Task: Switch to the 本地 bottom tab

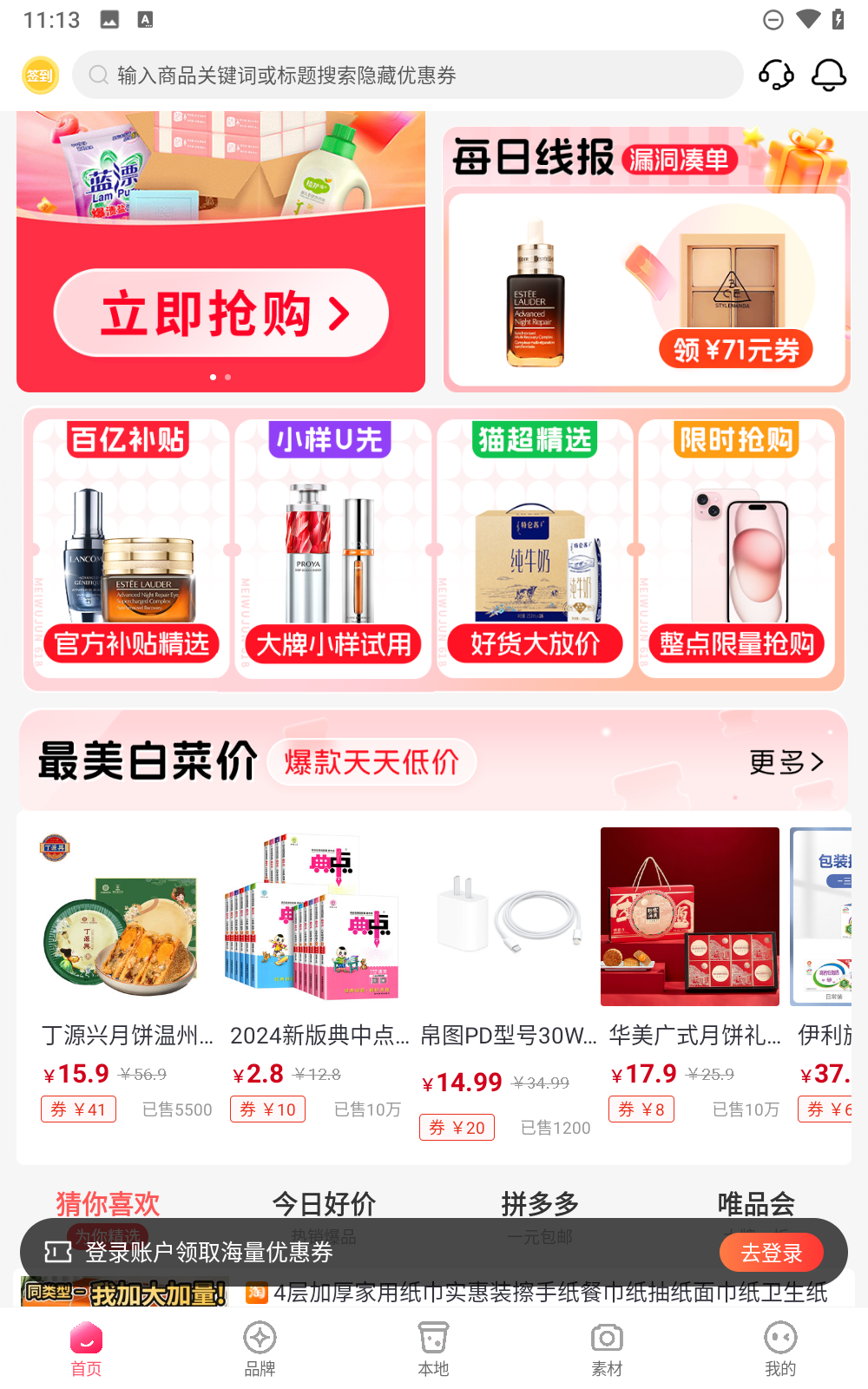Action: pos(433,1349)
